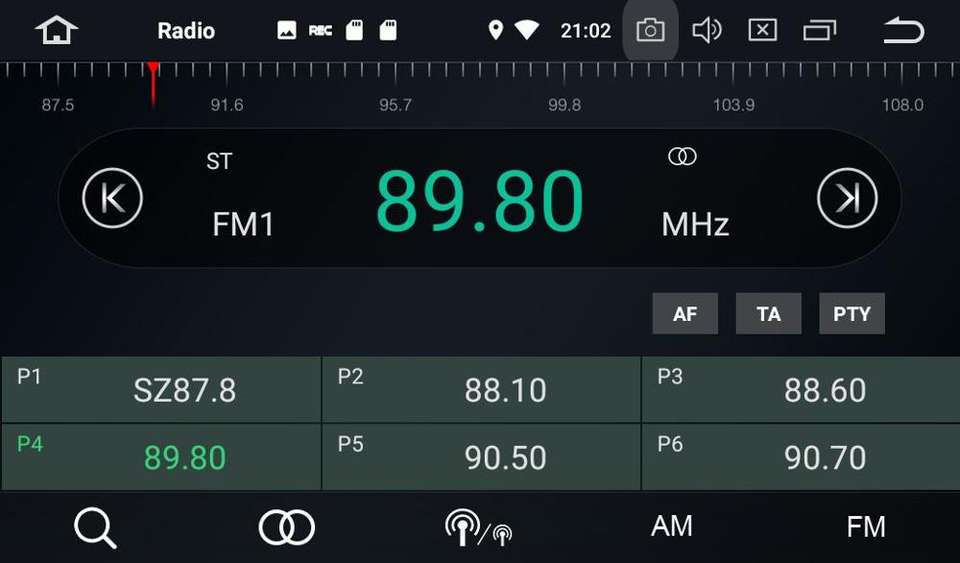Screen dimensions: 960x563
Task: Select preset P5 90.50
Action: coord(481,457)
